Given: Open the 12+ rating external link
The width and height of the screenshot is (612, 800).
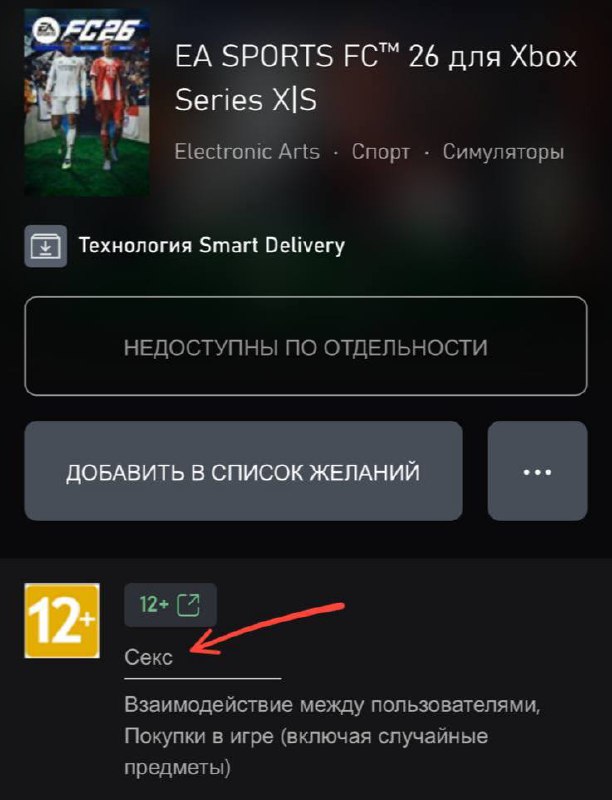Looking at the screenshot, I should 170,605.
